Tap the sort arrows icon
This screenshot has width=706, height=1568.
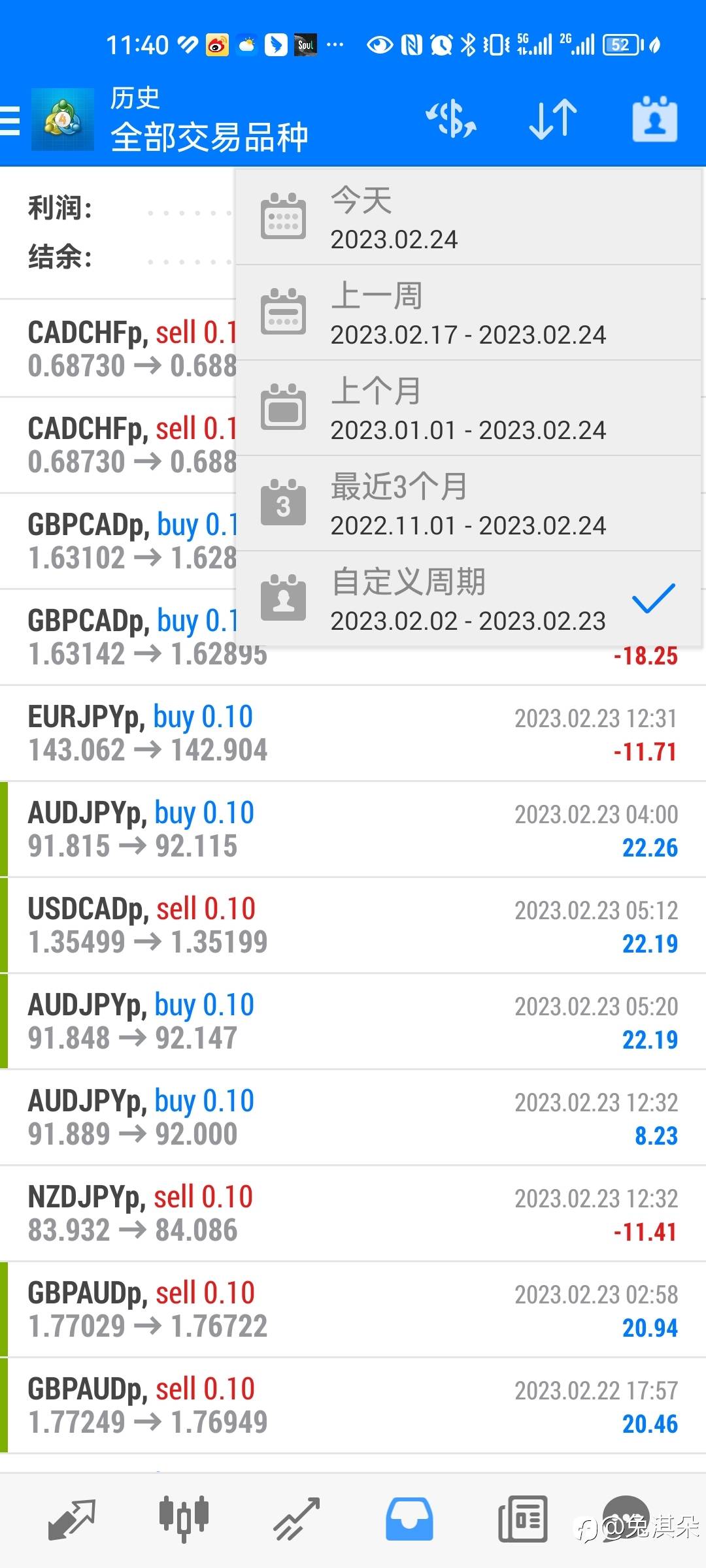(553, 120)
